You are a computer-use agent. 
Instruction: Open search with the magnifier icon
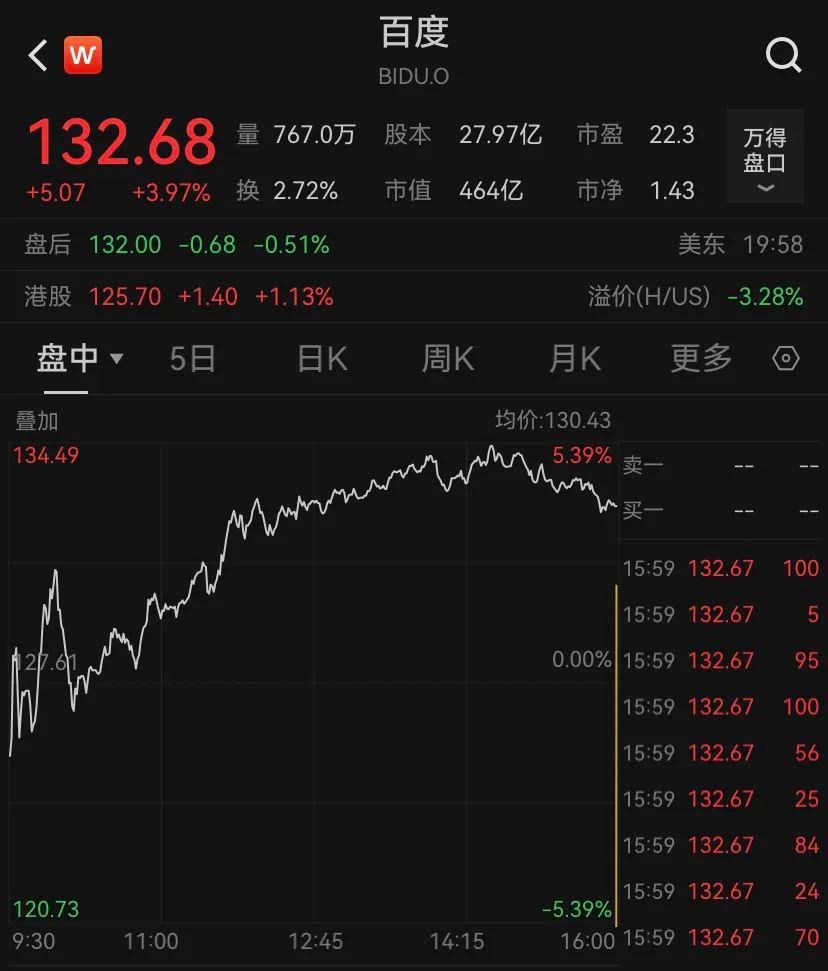click(783, 55)
